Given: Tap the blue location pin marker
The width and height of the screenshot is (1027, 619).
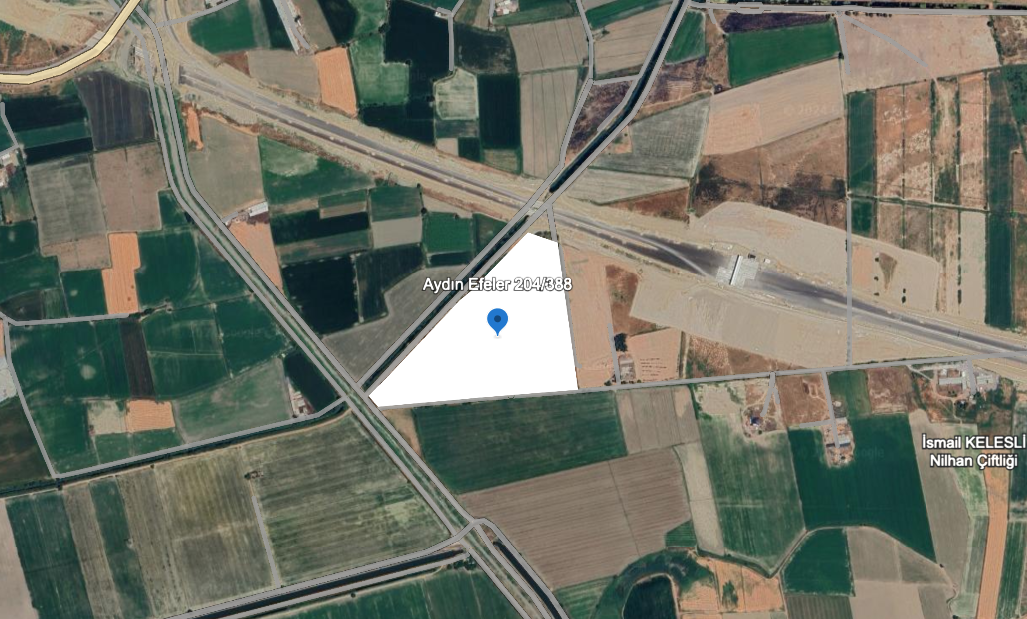Looking at the screenshot, I should [x=497, y=322].
